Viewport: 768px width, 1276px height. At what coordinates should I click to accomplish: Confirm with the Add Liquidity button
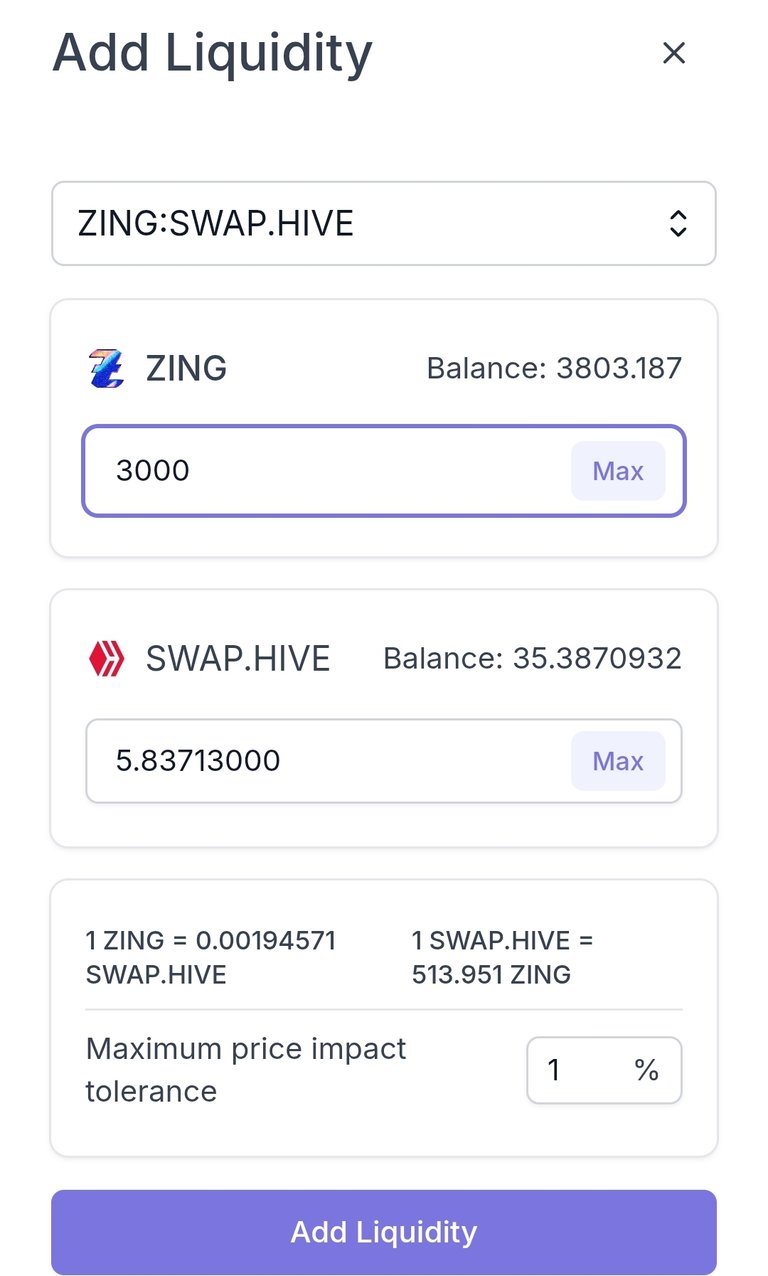[384, 1232]
